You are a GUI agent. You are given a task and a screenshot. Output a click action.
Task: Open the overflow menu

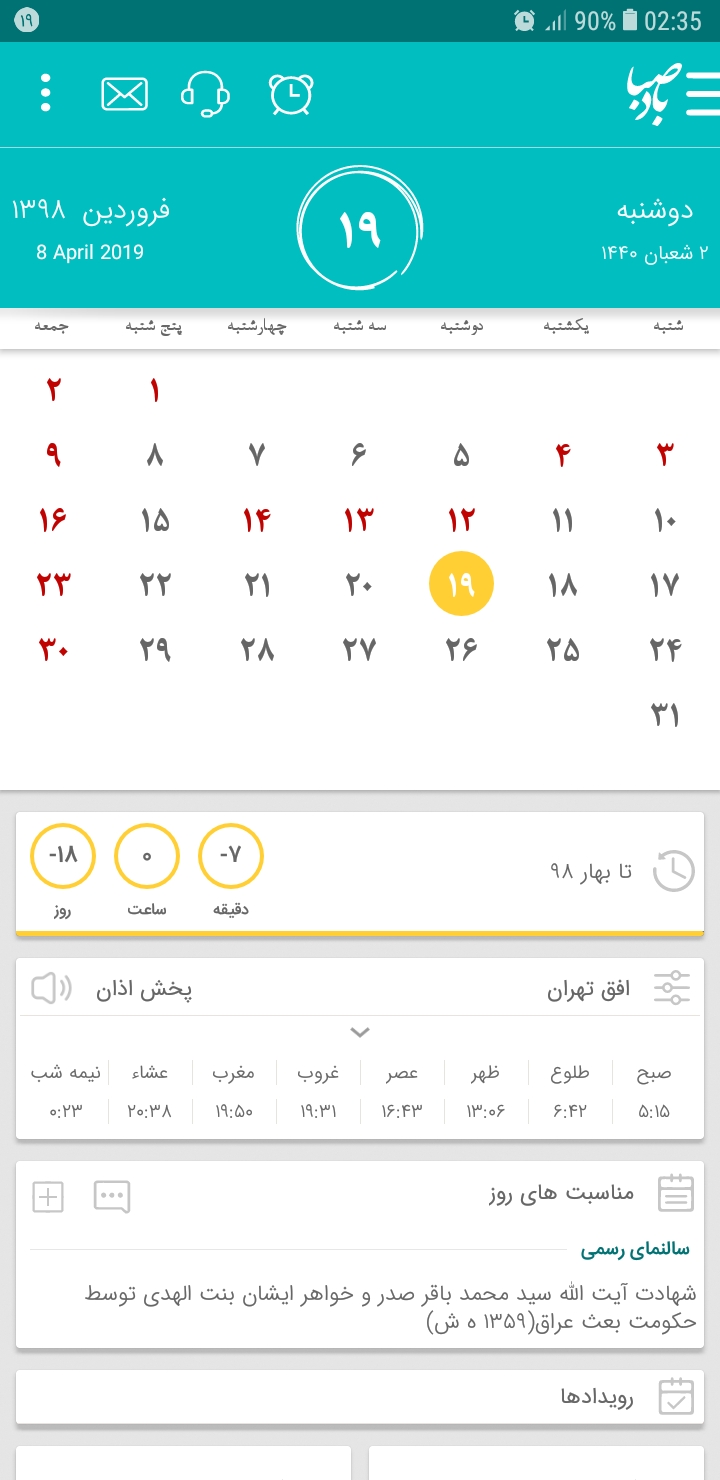pos(45,94)
